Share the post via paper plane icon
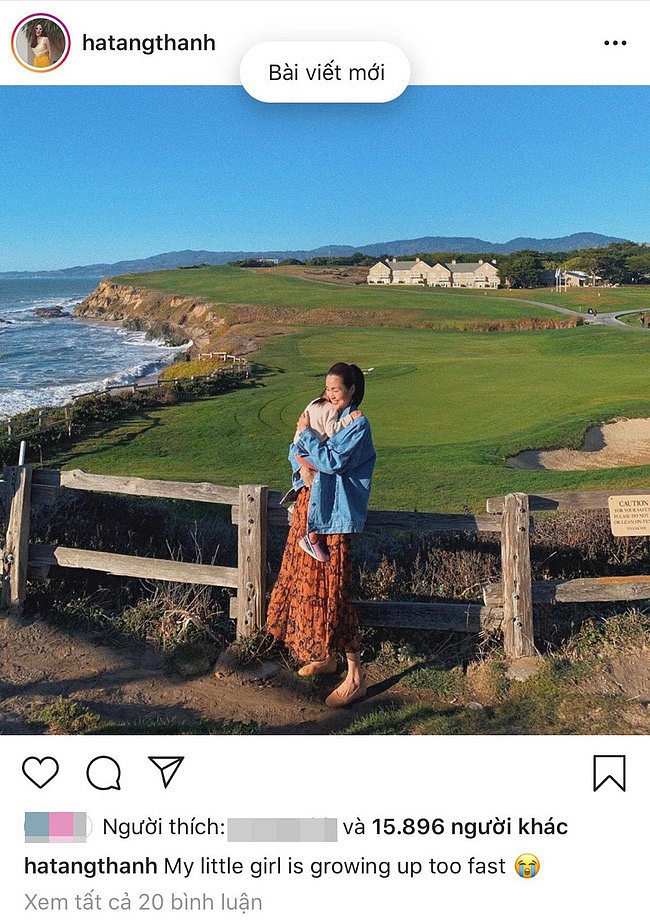The height and width of the screenshot is (922, 650). [x=166, y=771]
